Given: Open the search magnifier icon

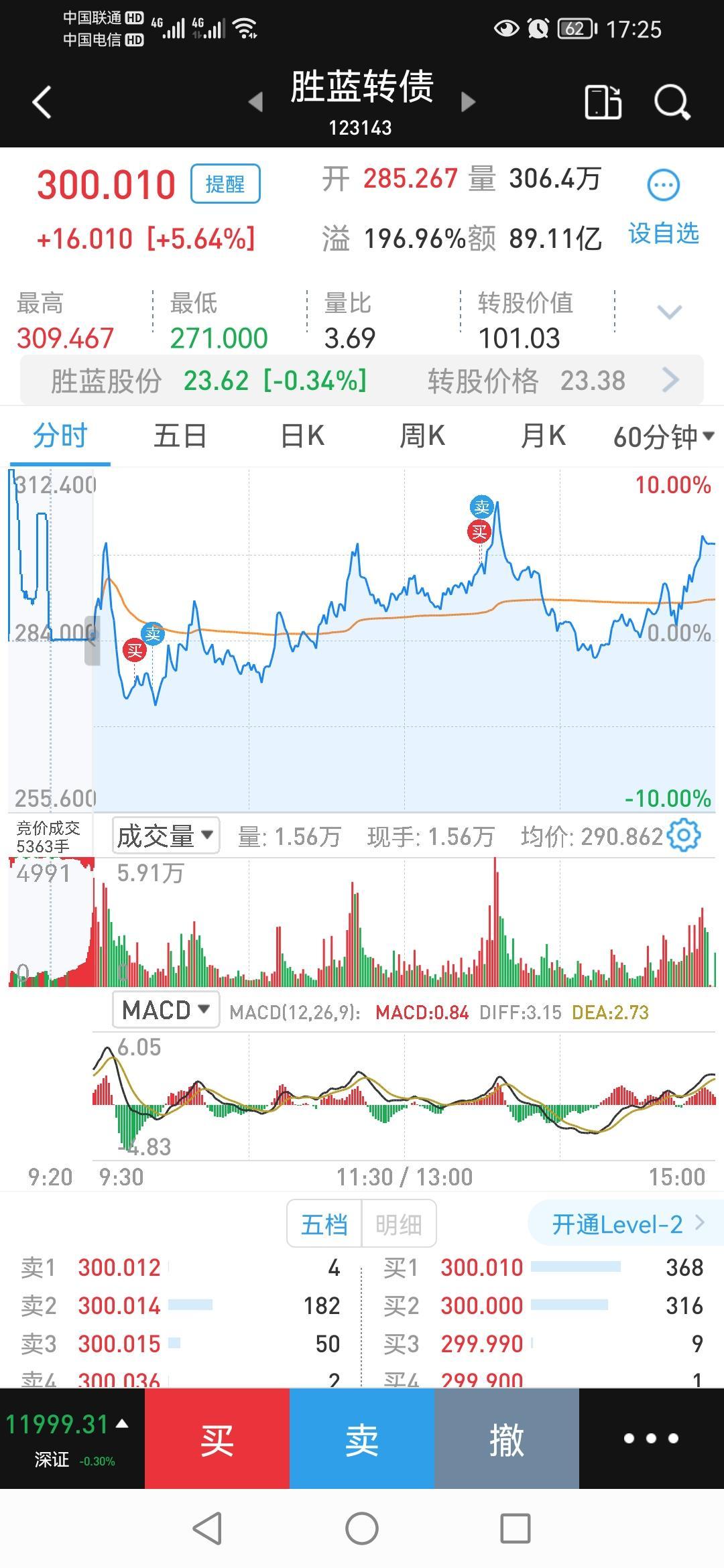Looking at the screenshot, I should pos(672,103).
